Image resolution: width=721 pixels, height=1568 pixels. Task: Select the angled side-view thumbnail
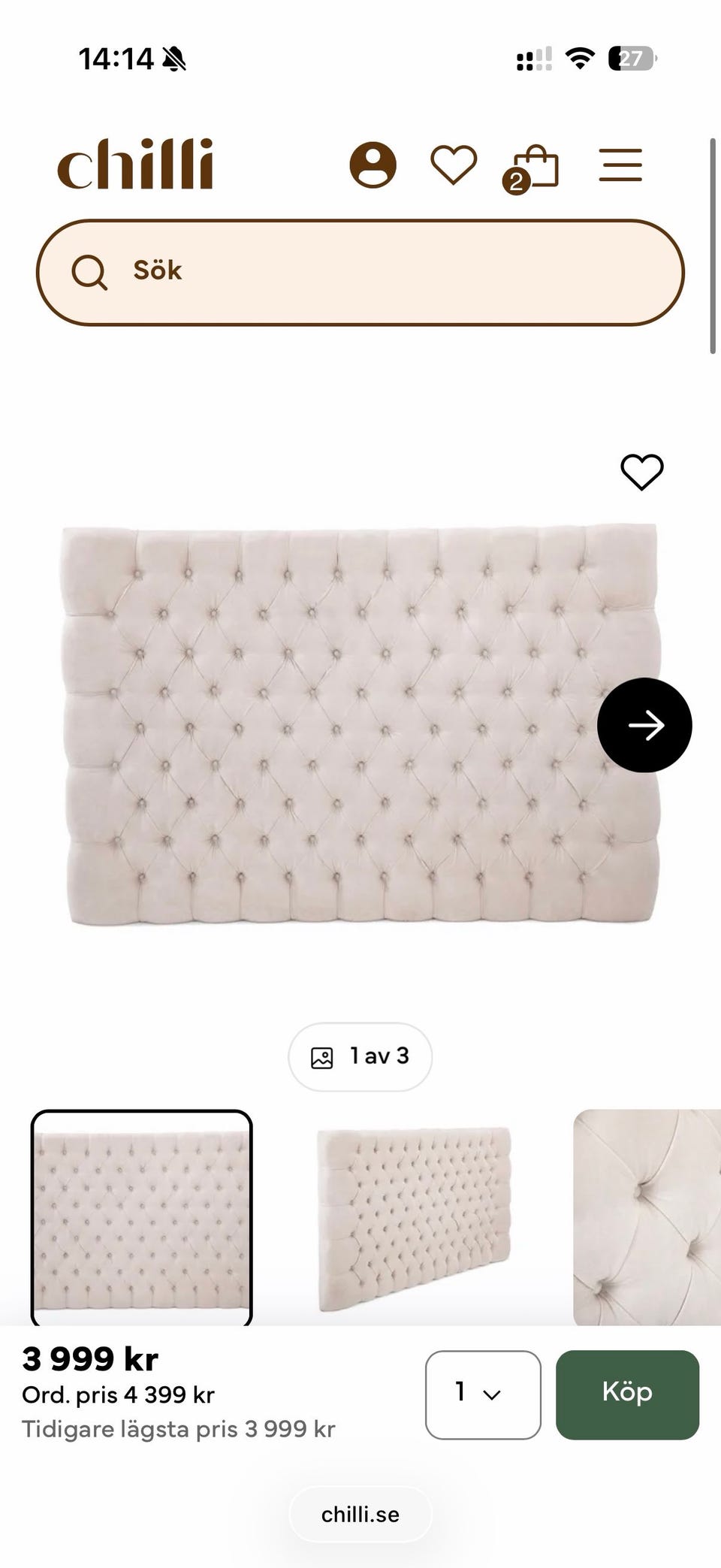click(x=414, y=1217)
